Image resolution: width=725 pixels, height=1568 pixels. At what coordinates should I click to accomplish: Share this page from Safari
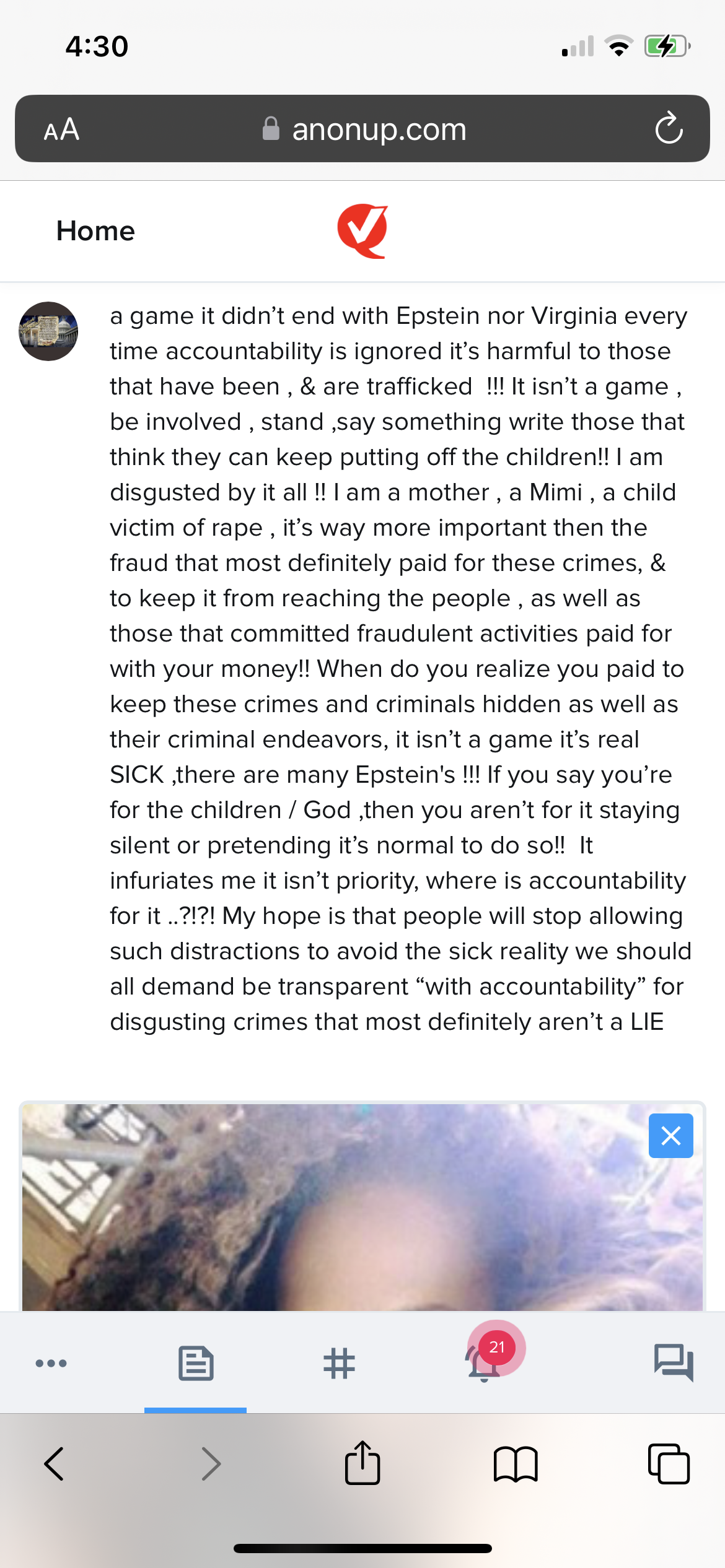[362, 1464]
